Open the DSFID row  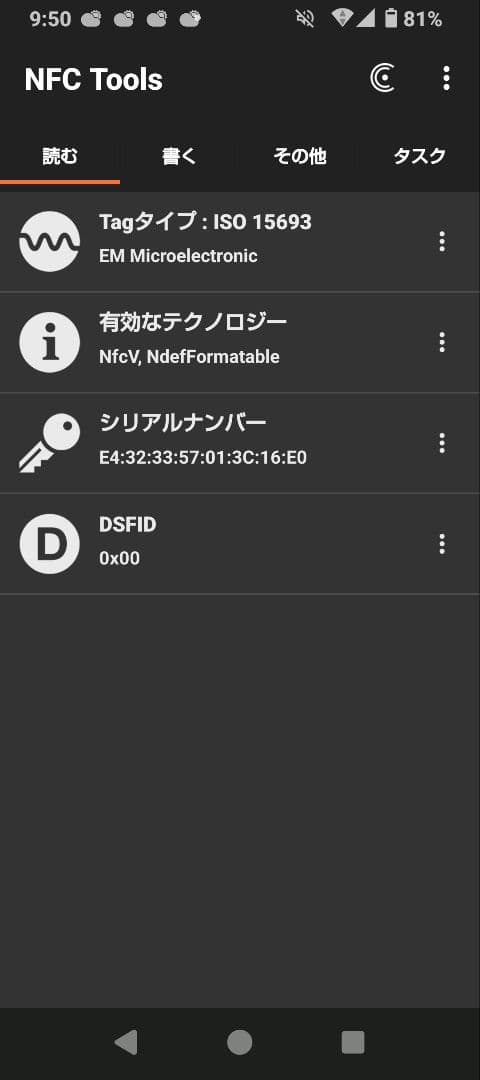tap(240, 544)
